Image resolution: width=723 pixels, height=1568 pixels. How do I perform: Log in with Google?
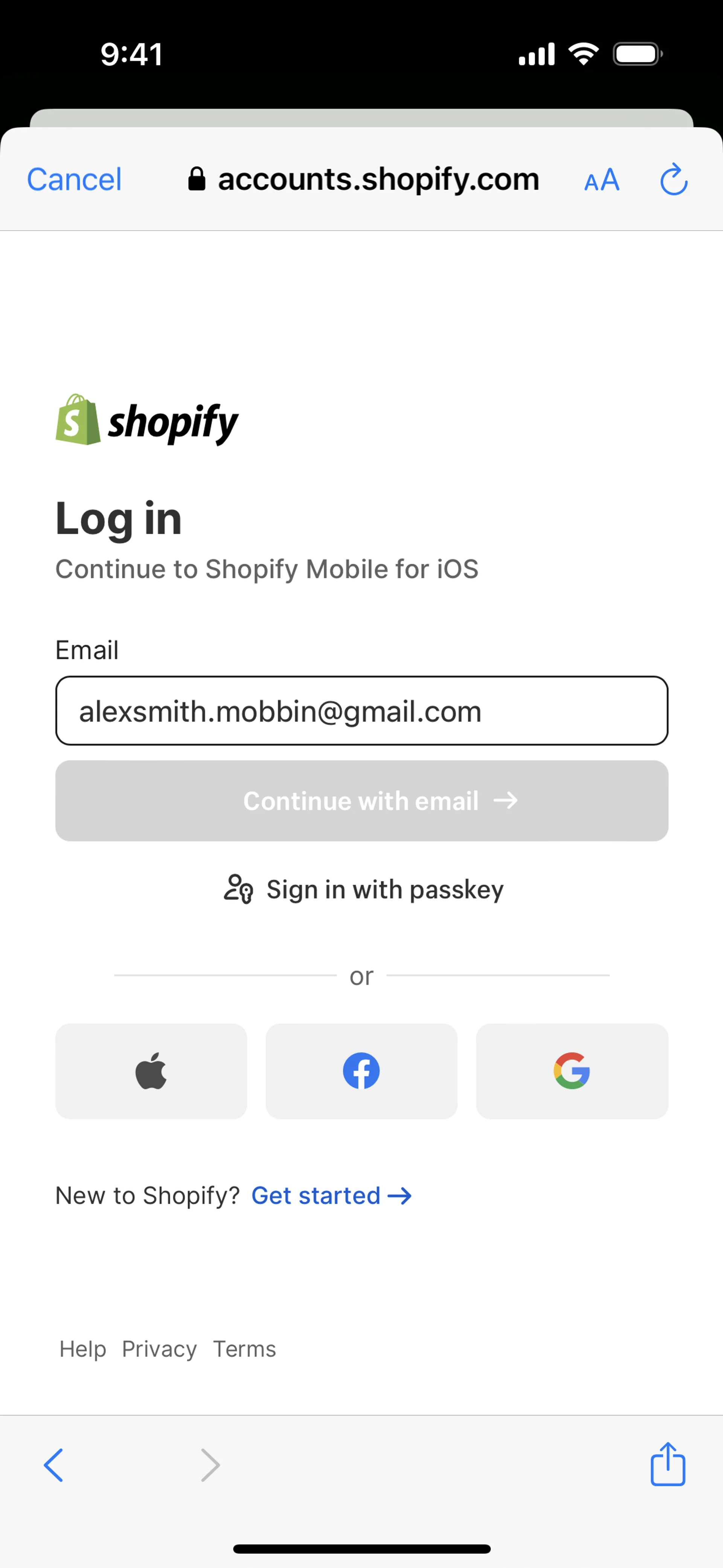(x=572, y=1071)
